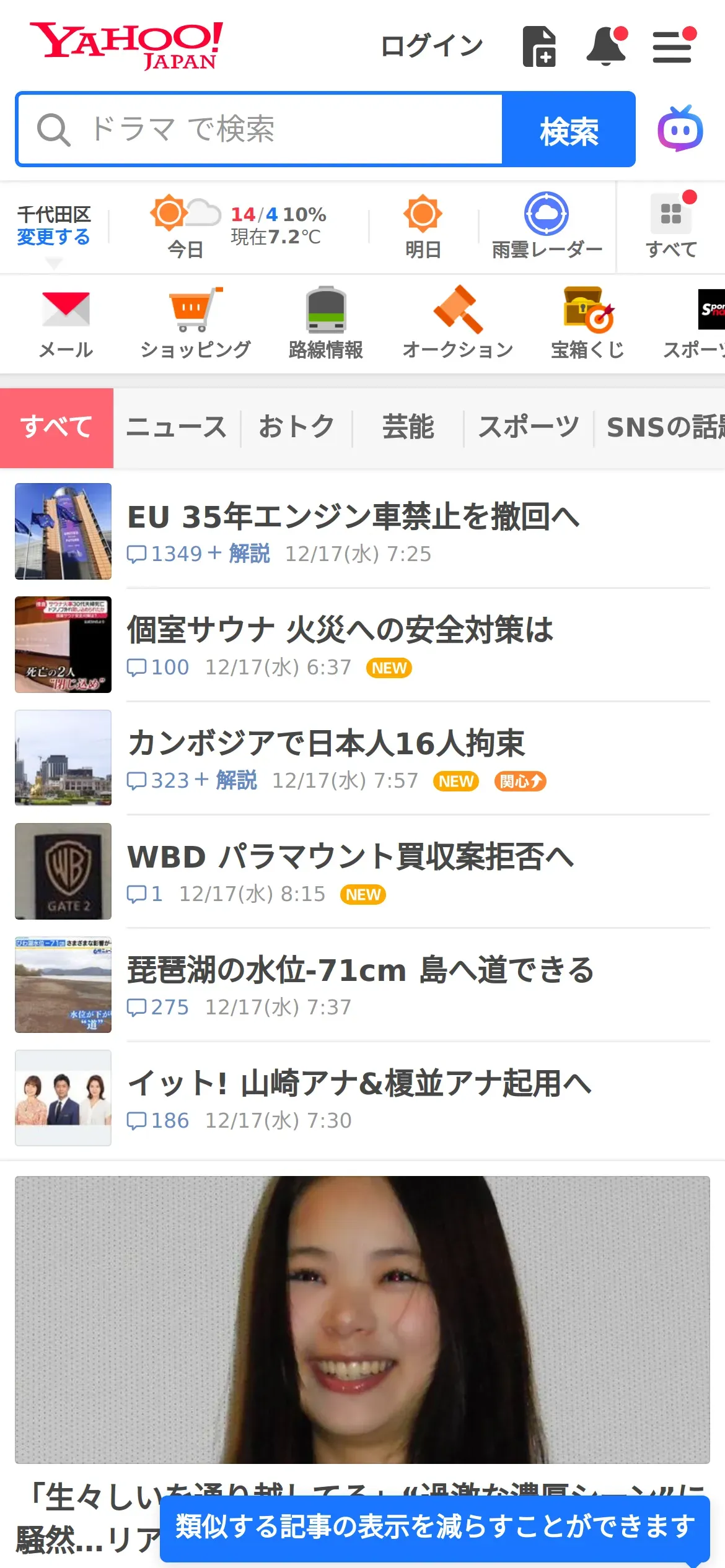Tap the blue 検索 button
The height and width of the screenshot is (1568, 725).
pos(568,130)
